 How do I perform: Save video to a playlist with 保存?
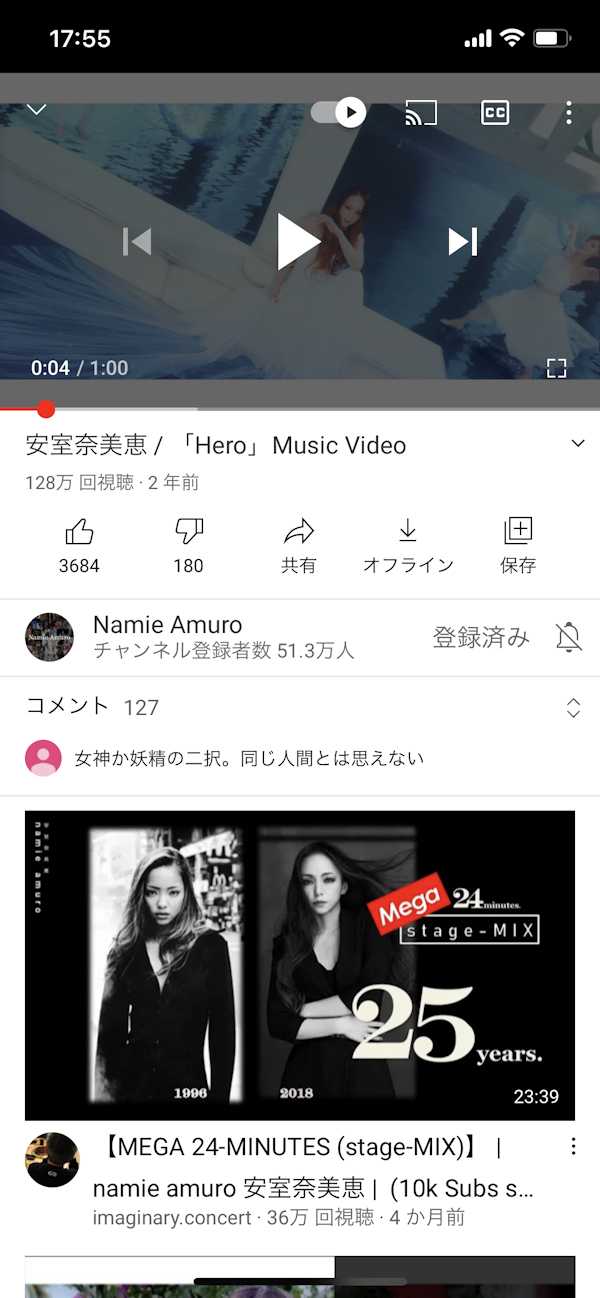pos(518,545)
